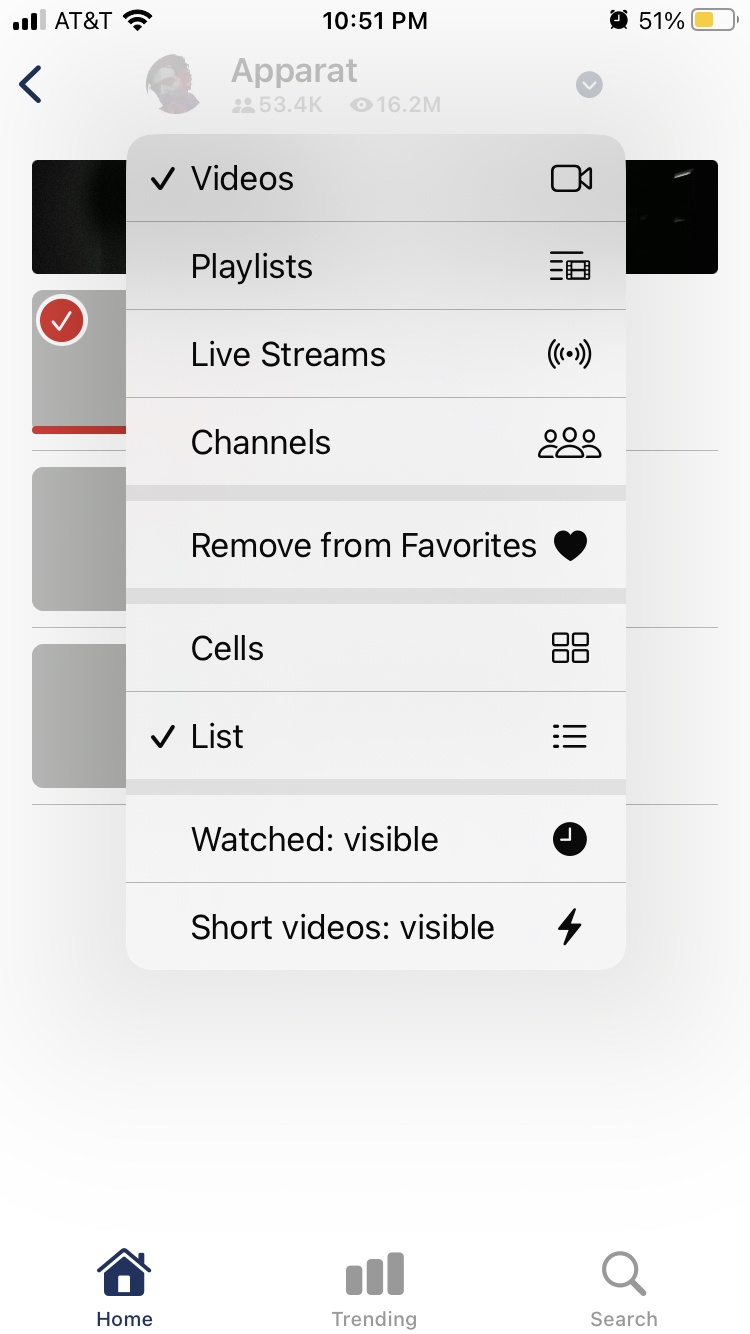Open Playlists from the menu
This screenshot has width=750, height=1334.
pos(376,266)
